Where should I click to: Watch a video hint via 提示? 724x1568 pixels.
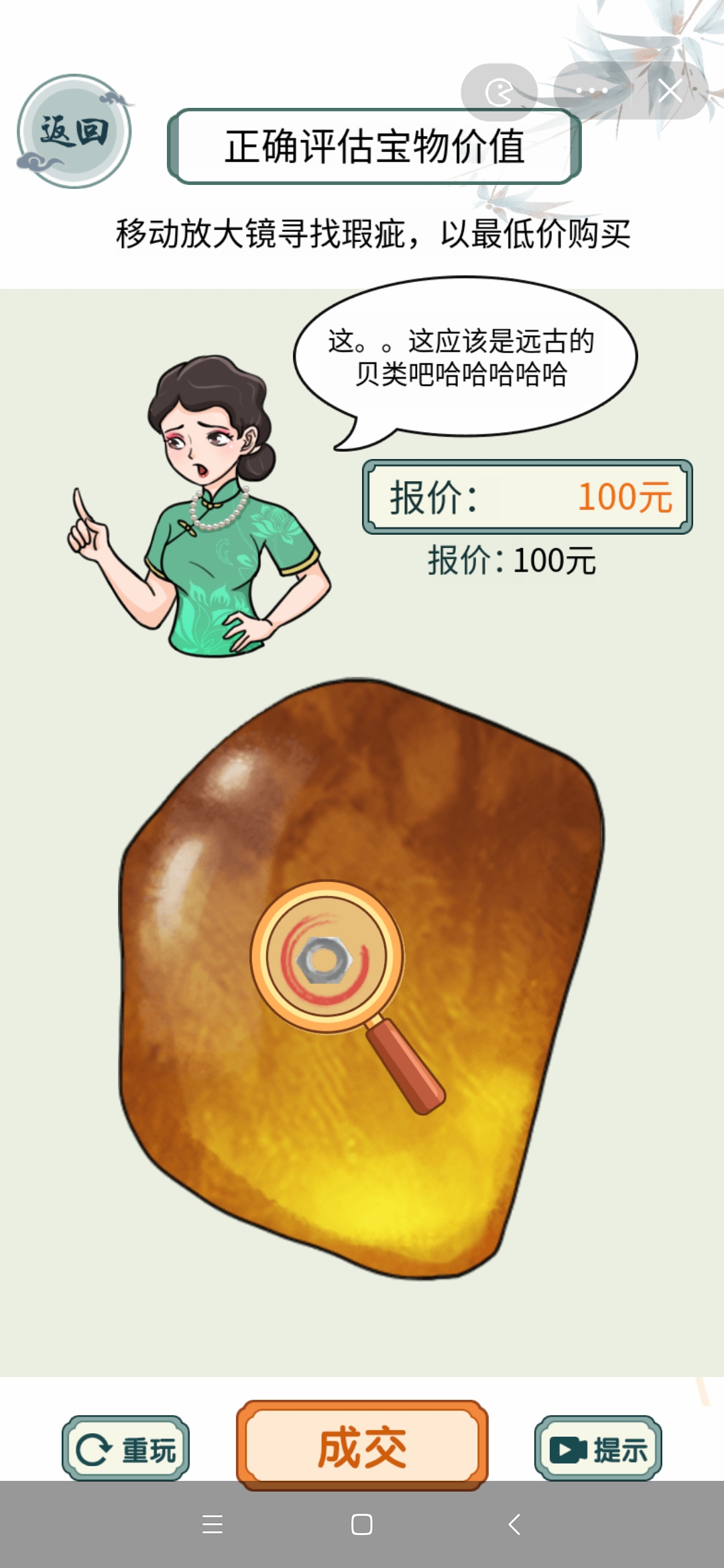click(598, 1450)
